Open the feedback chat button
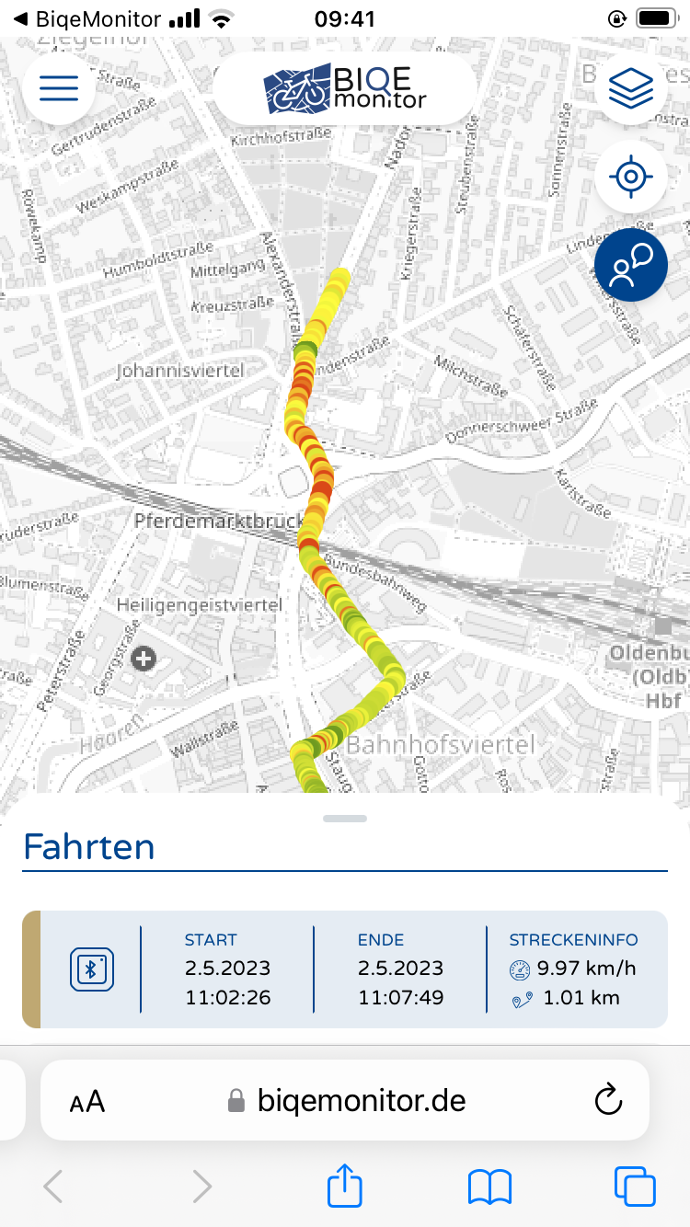 630,265
